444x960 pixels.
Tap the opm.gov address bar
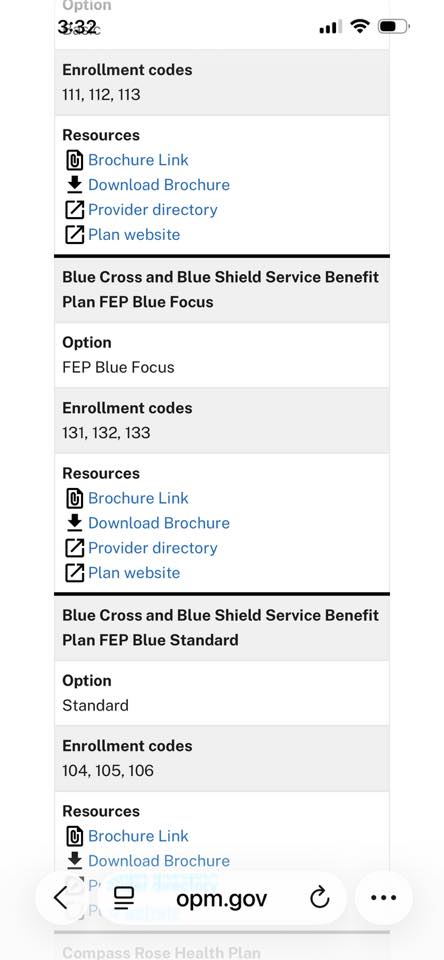point(222,898)
